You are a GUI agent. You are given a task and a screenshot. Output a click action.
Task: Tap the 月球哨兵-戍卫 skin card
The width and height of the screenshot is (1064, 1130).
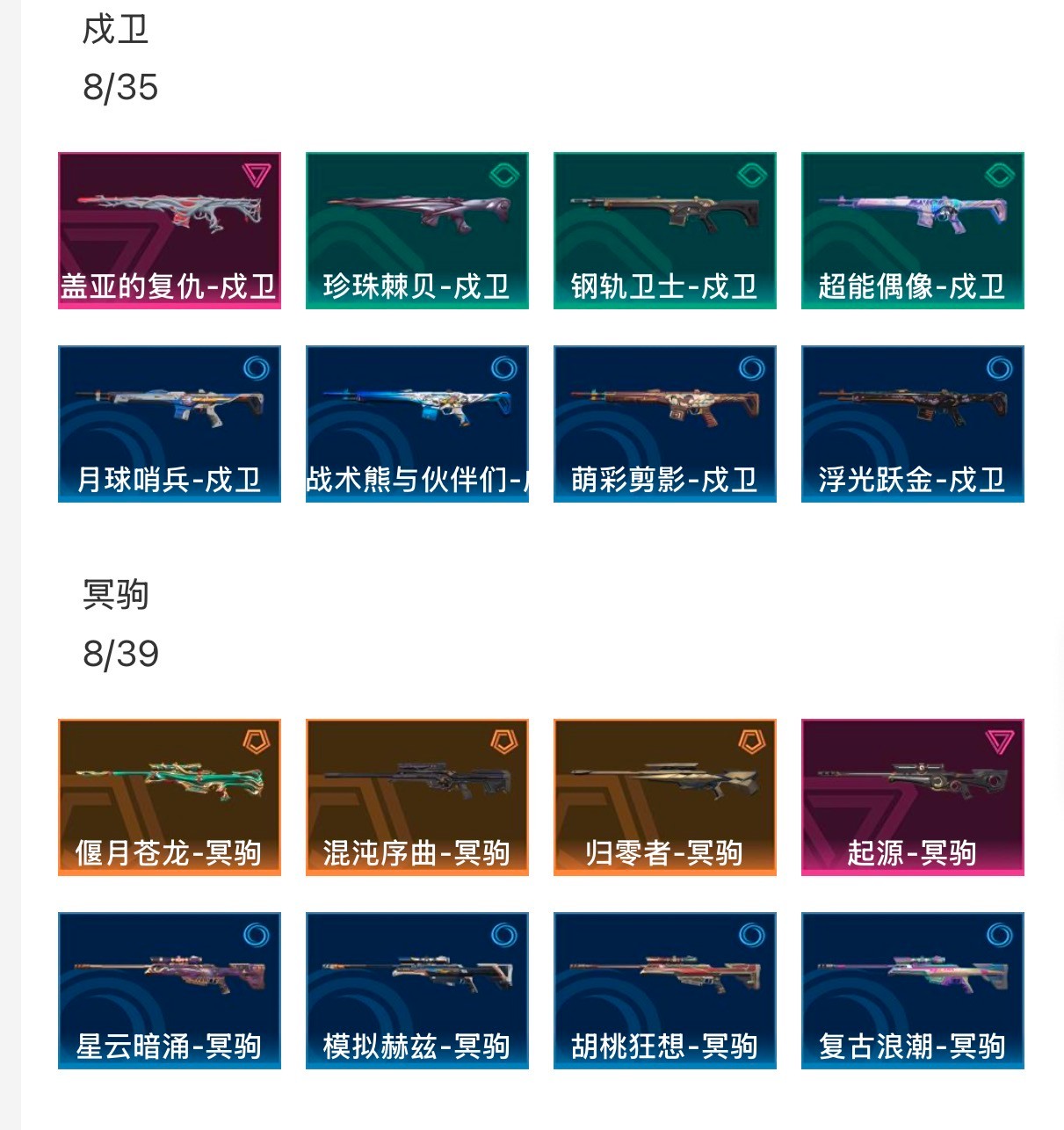coord(170,424)
